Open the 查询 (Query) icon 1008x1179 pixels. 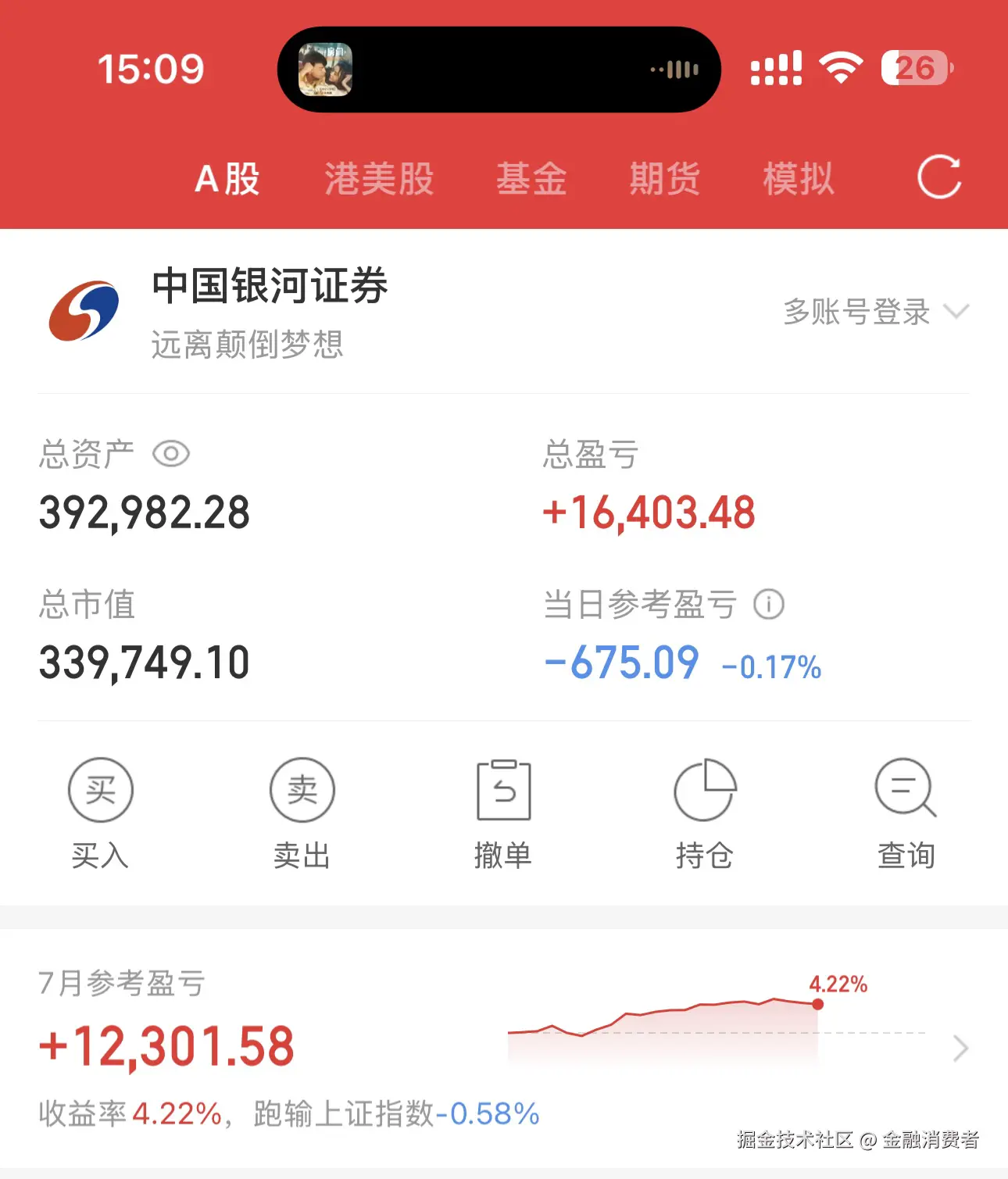pos(905,790)
